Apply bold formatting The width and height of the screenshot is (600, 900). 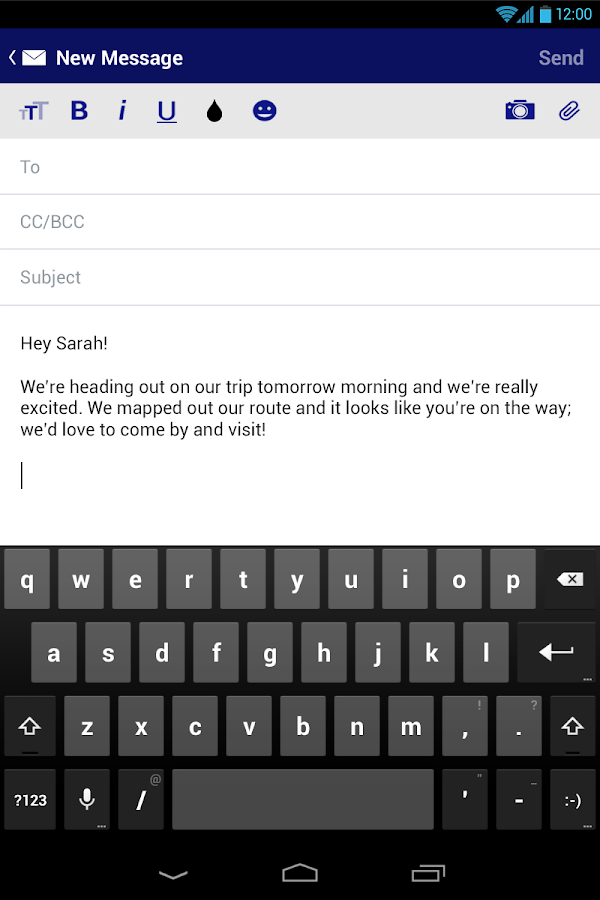coord(79,111)
